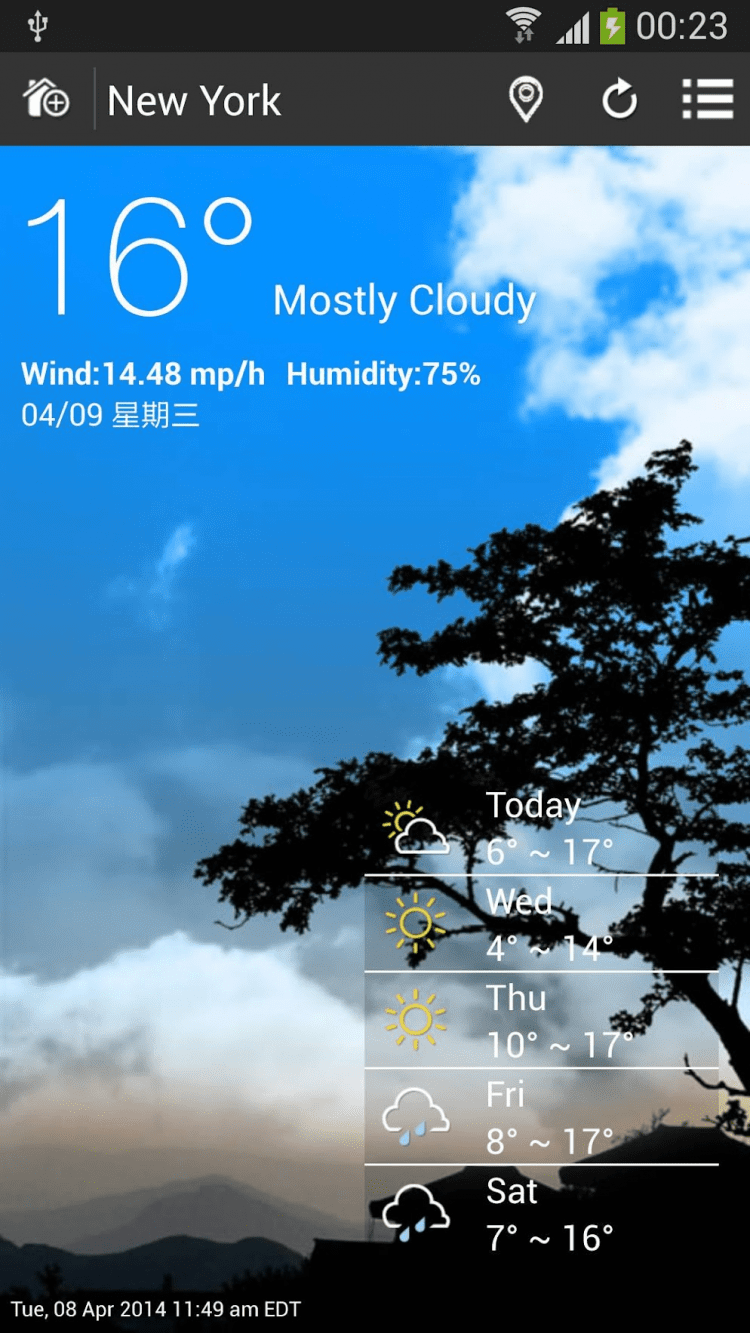View the Fri forecast row
This screenshot has height=1333, width=750.
[541, 1117]
